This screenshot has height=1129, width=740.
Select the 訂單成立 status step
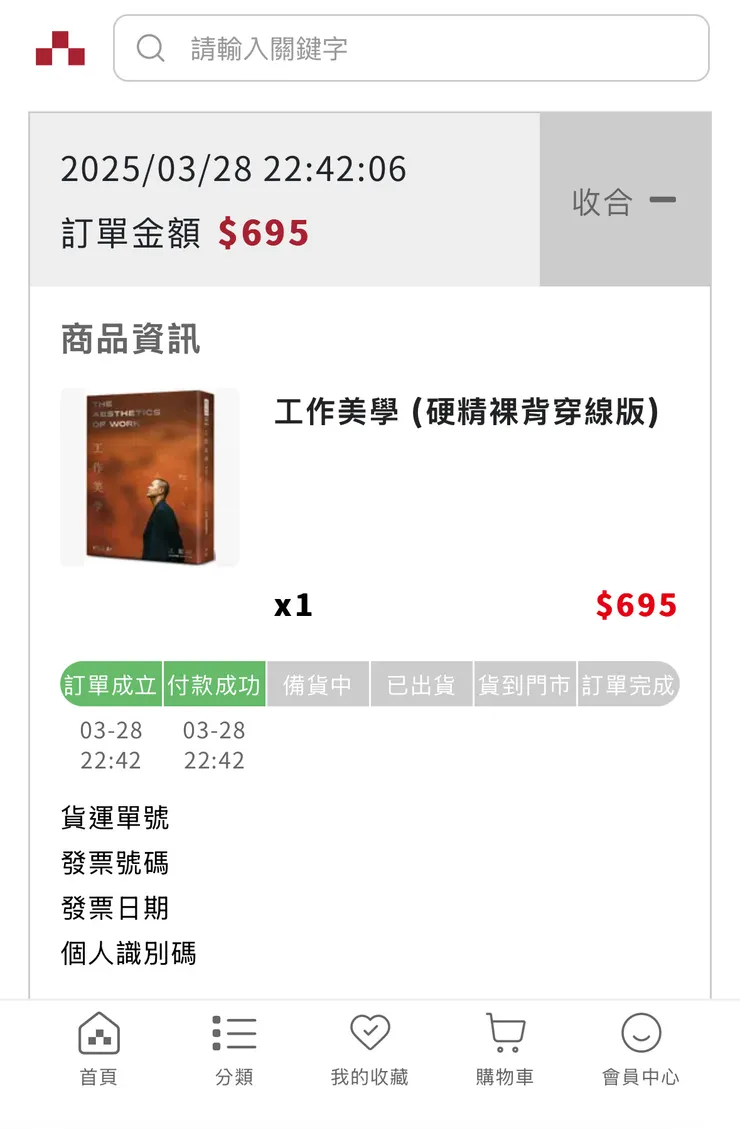(x=110, y=685)
